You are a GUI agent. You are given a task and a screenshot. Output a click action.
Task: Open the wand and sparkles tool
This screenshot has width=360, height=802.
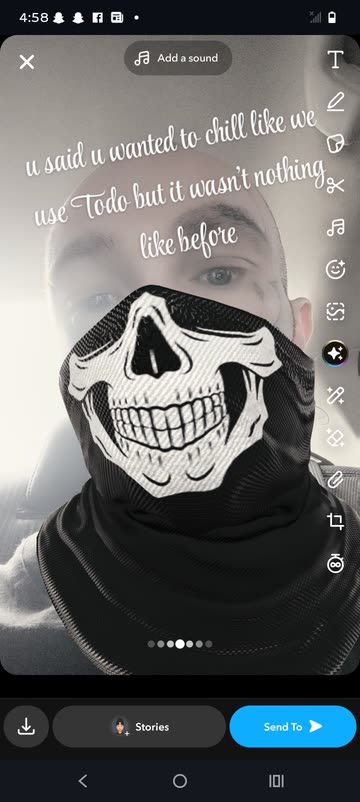[x=335, y=395]
